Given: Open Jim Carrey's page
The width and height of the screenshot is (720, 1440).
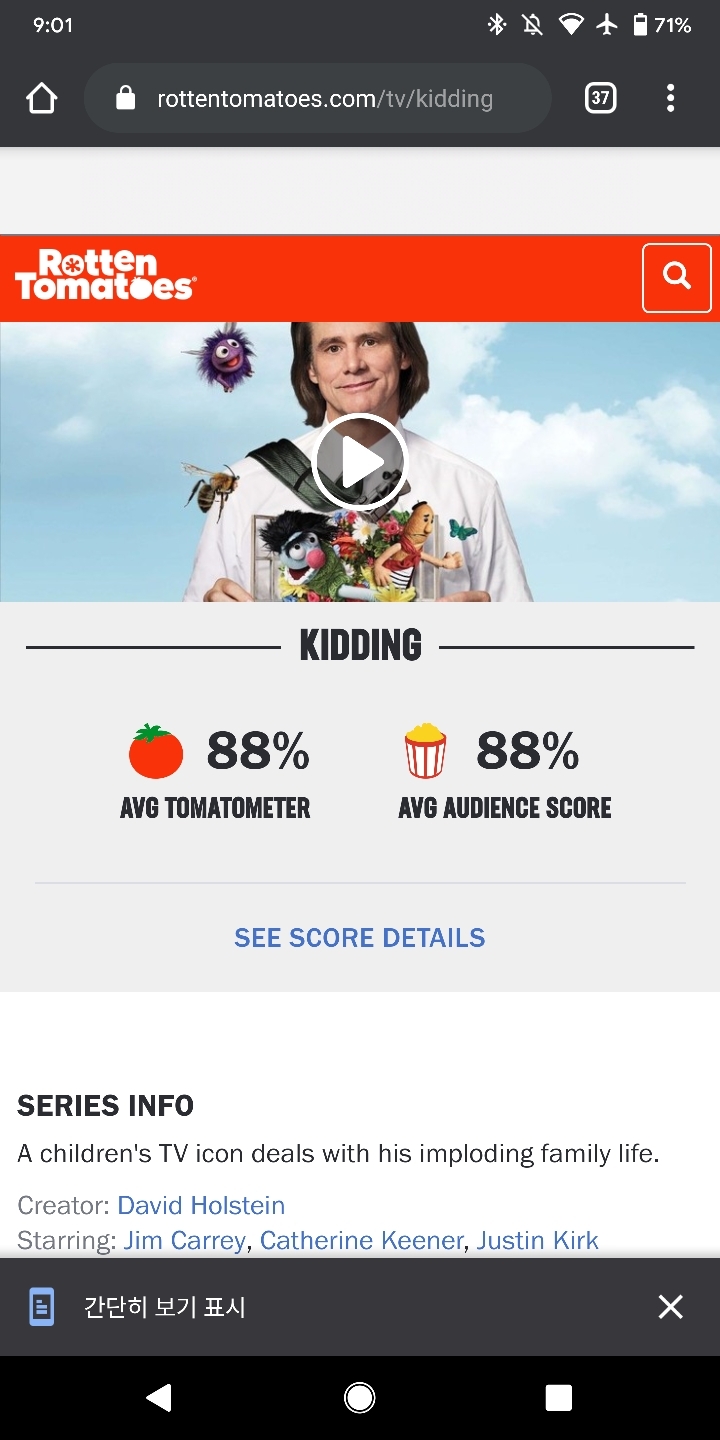Looking at the screenshot, I should (184, 1241).
